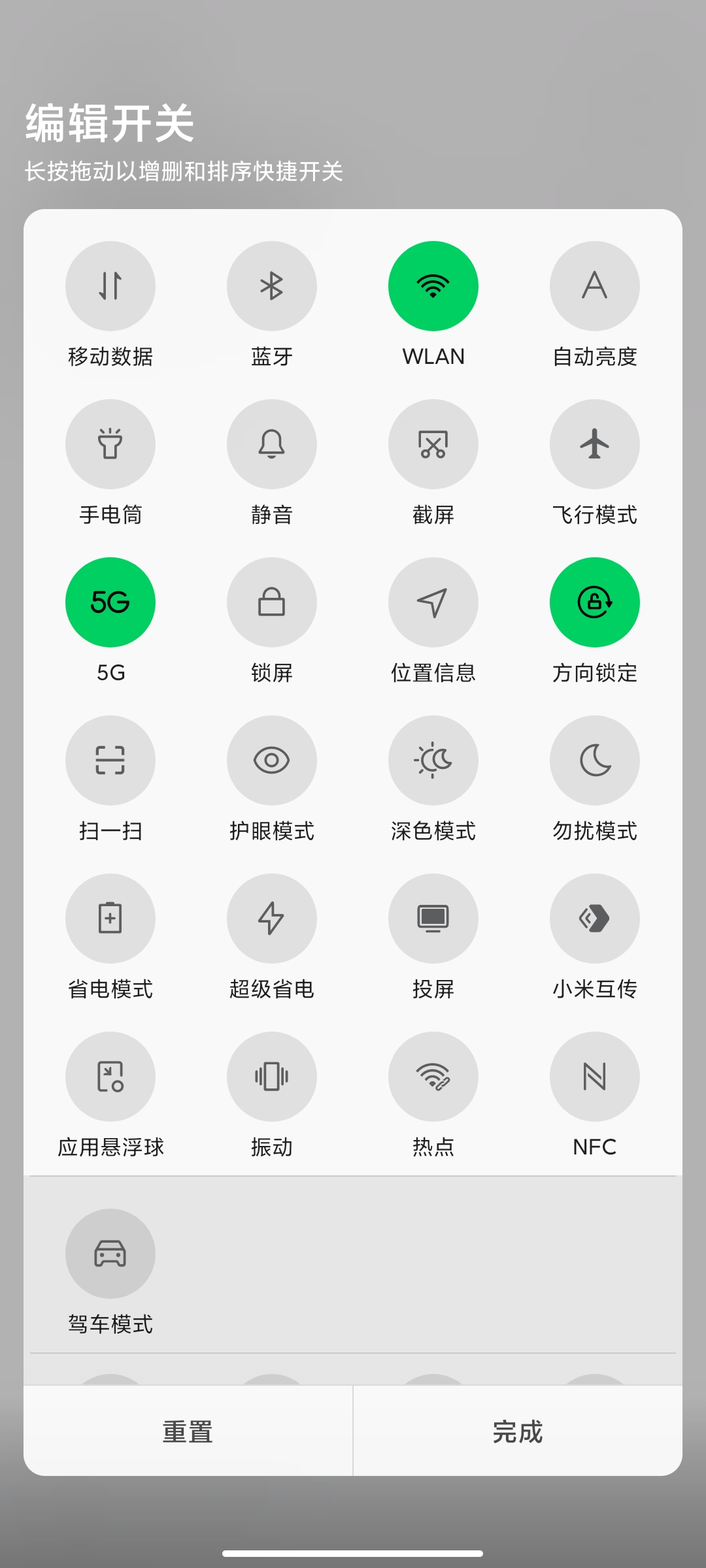The width and height of the screenshot is (706, 1568).
Task: Select the 驾车模式 driving mode switch
Action: (x=110, y=1254)
